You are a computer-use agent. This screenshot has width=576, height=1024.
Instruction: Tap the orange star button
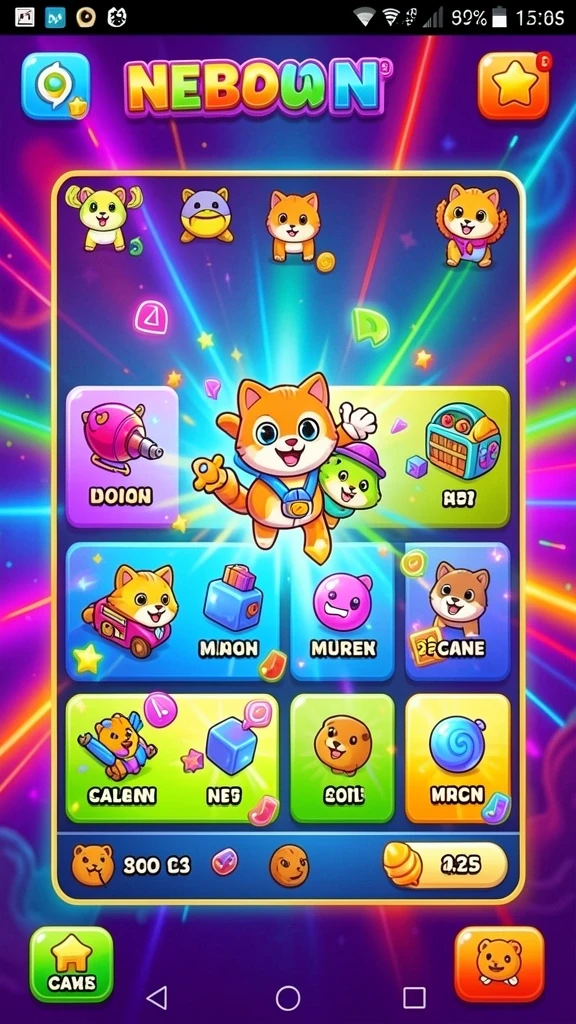pos(513,86)
